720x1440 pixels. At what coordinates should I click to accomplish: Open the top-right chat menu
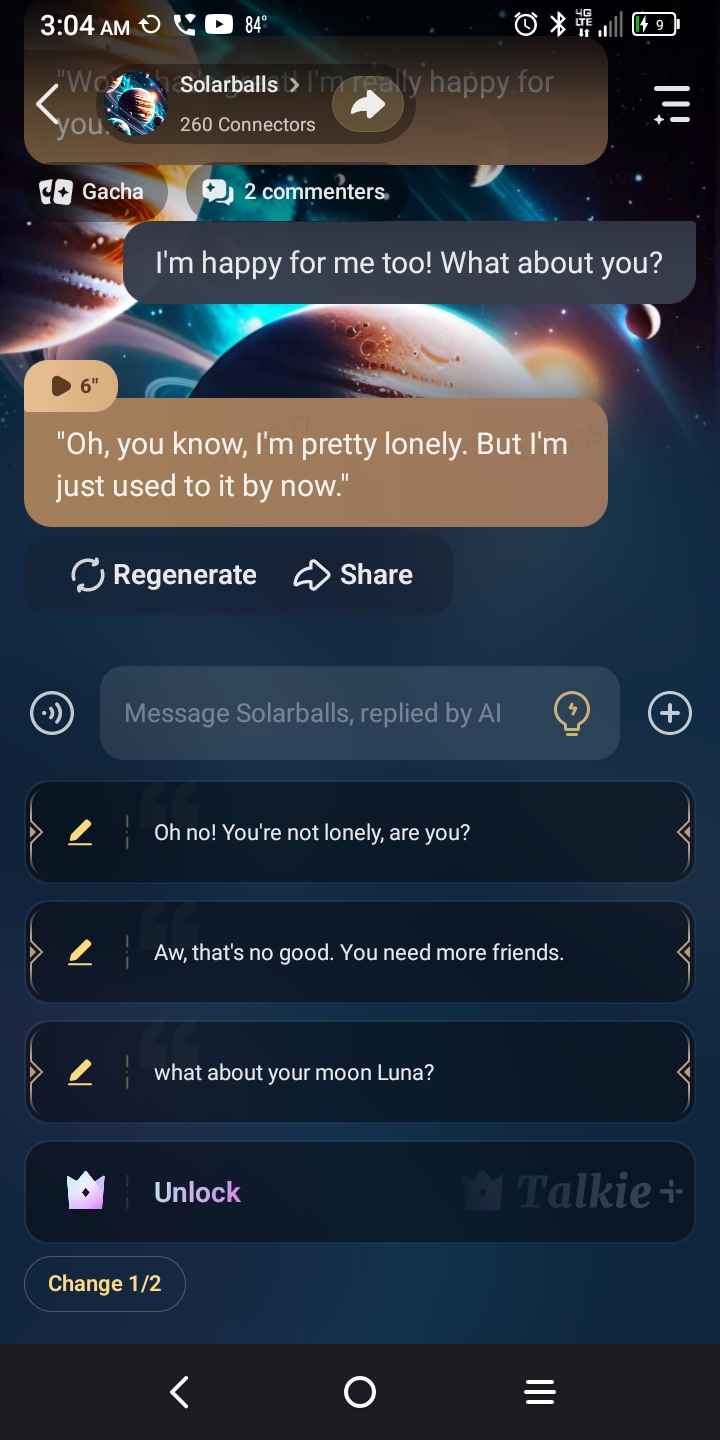click(x=671, y=104)
